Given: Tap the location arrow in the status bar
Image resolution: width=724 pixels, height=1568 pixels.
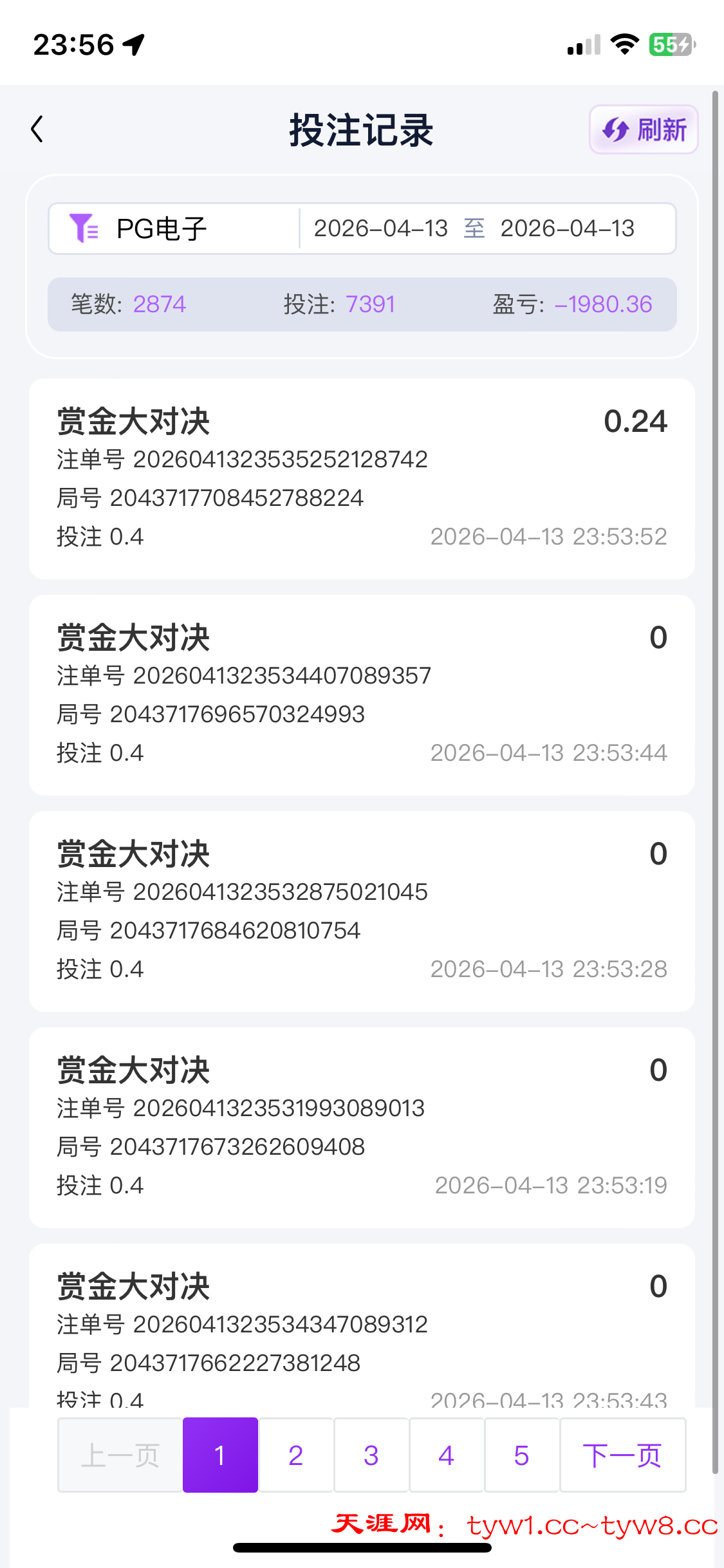Looking at the screenshot, I should point(132,44).
